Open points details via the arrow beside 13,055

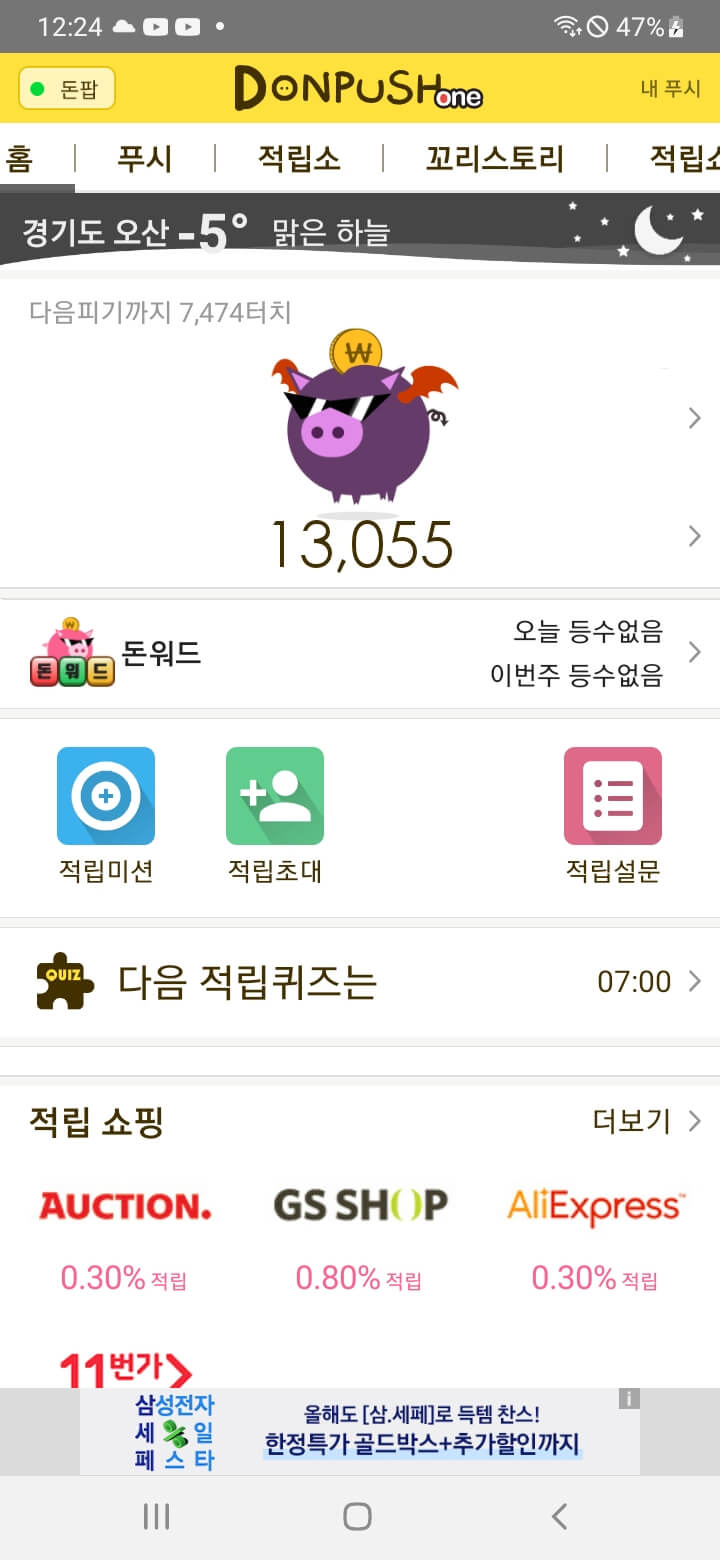click(694, 537)
